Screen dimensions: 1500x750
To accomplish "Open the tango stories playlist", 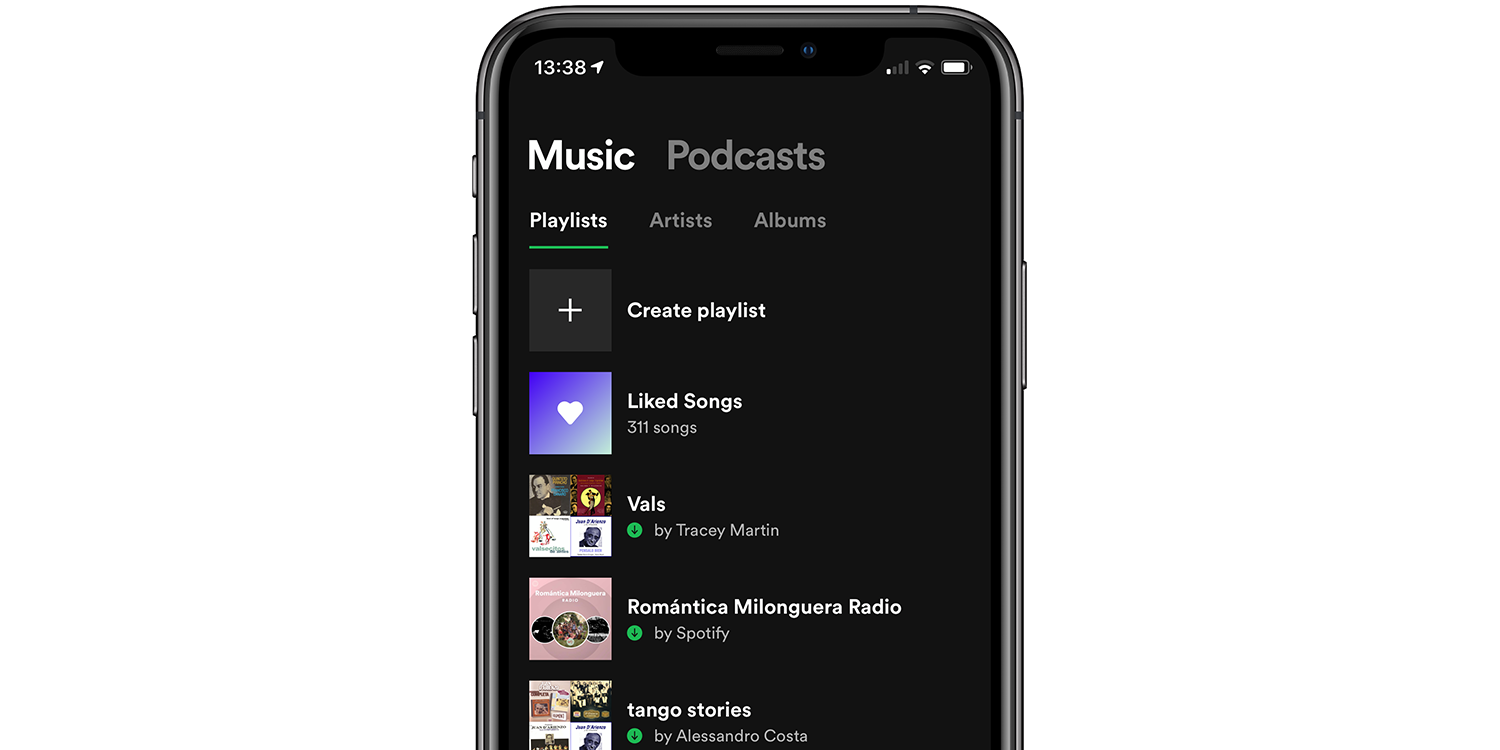I will click(x=689, y=711).
